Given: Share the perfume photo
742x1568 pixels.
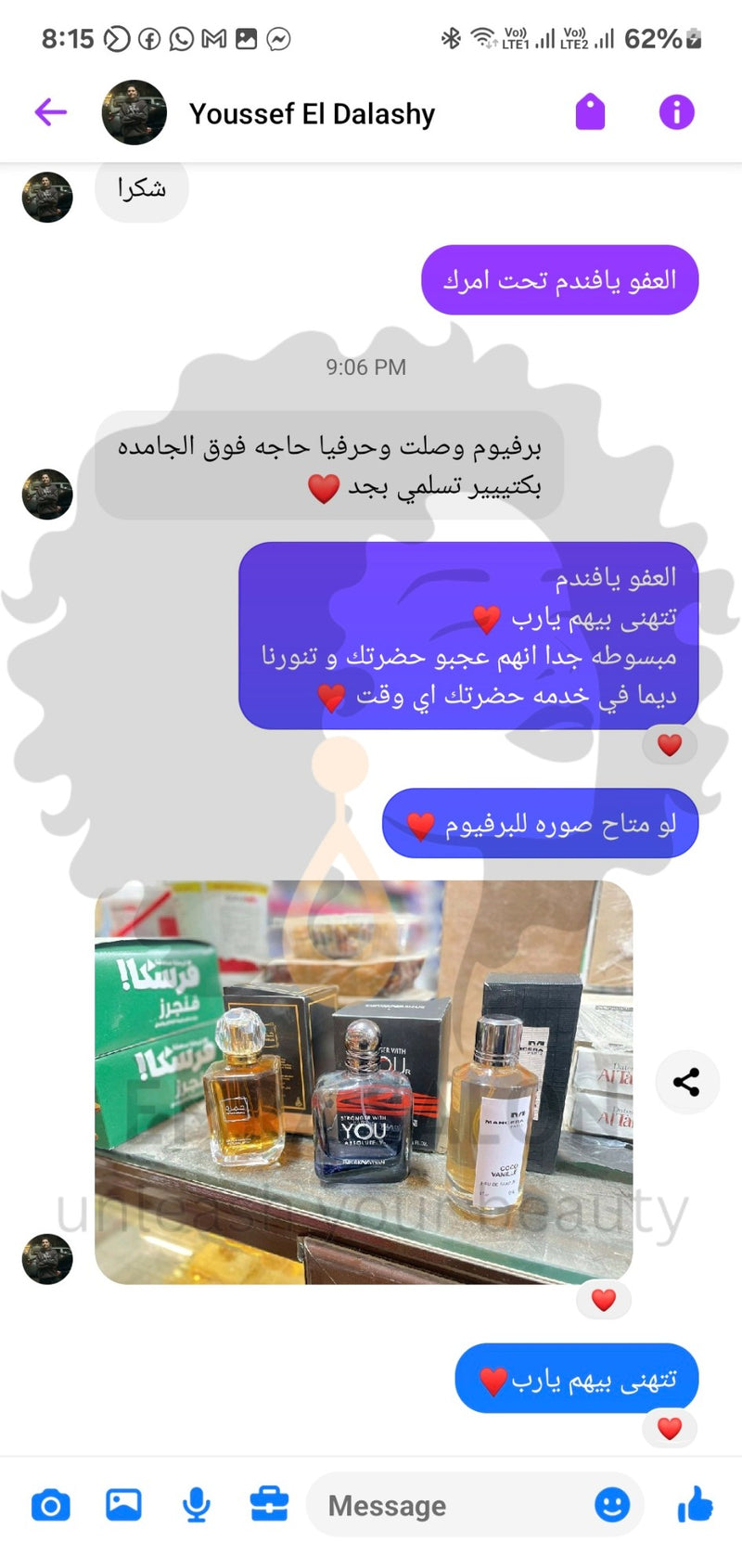Looking at the screenshot, I should click(686, 1082).
